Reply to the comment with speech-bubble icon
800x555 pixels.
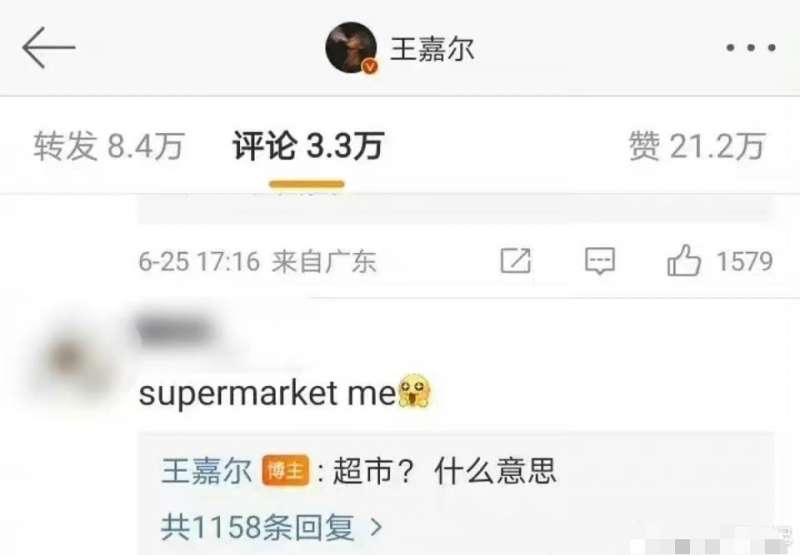[599, 262]
